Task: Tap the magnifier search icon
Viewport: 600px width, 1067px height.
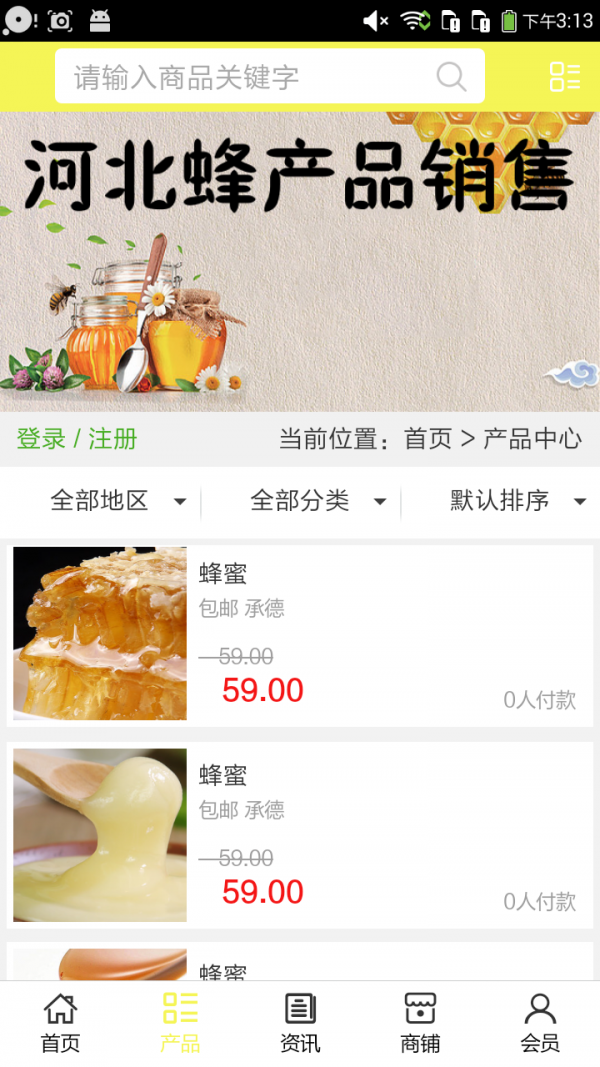Action: (x=451, y=77)
